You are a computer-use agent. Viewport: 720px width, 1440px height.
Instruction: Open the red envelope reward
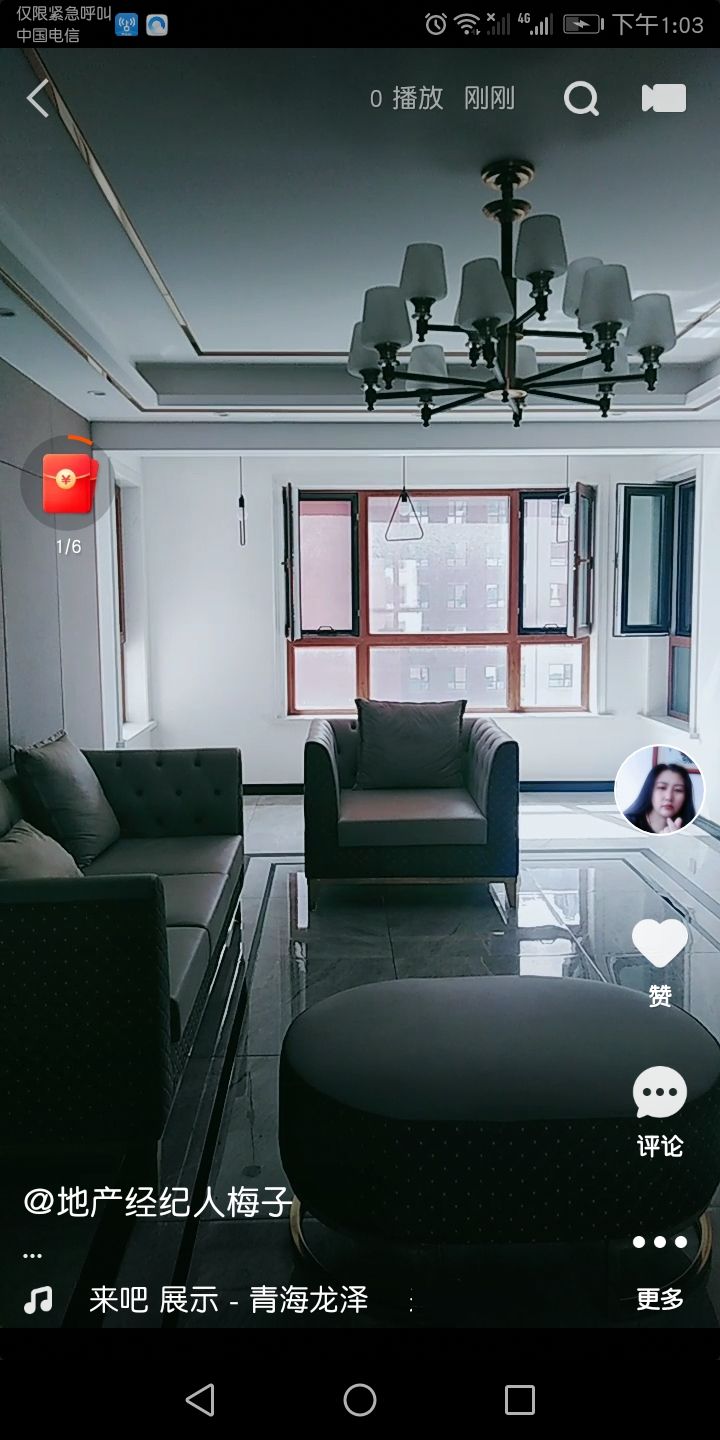pyautogui.click(x=68, y=483)
